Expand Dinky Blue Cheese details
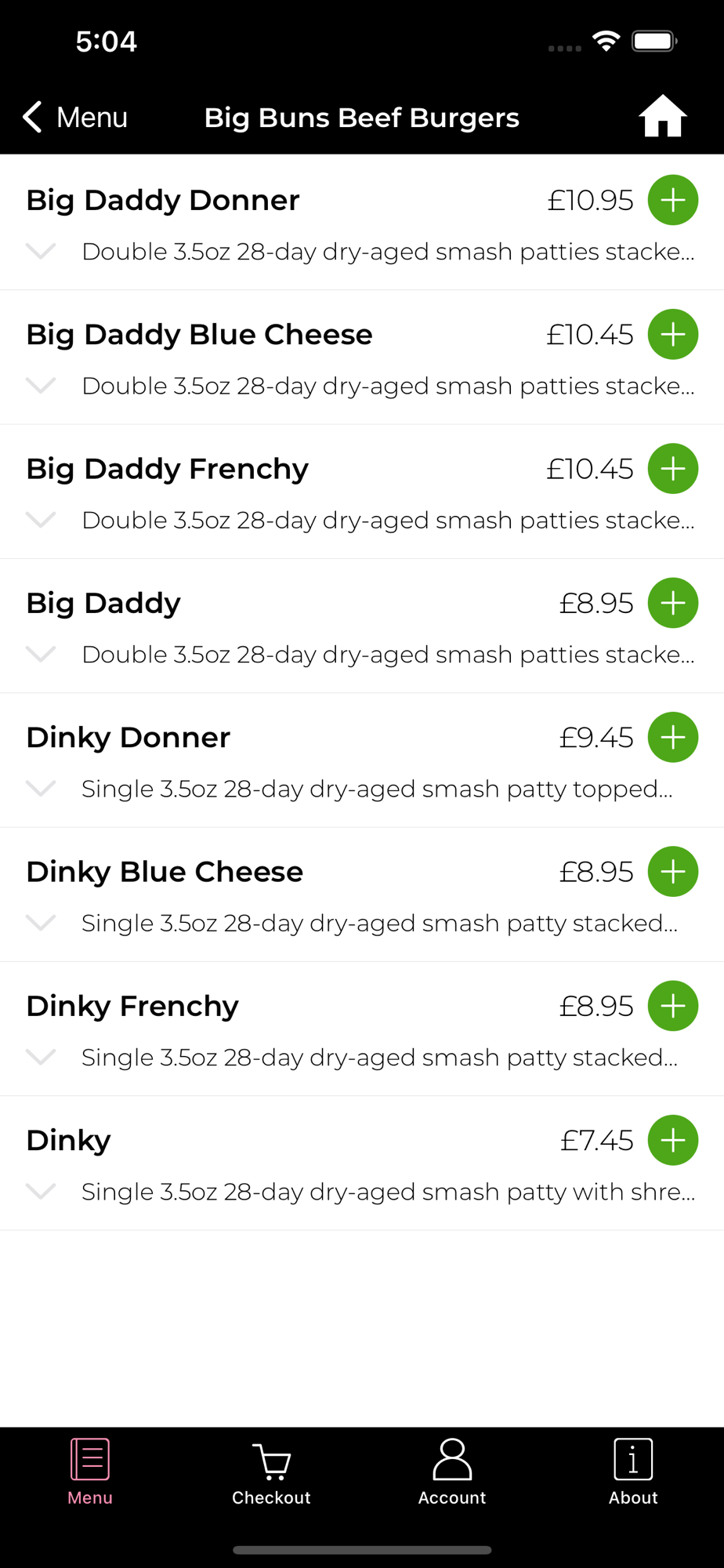The image size is (724, 1568). pos(41,923)
